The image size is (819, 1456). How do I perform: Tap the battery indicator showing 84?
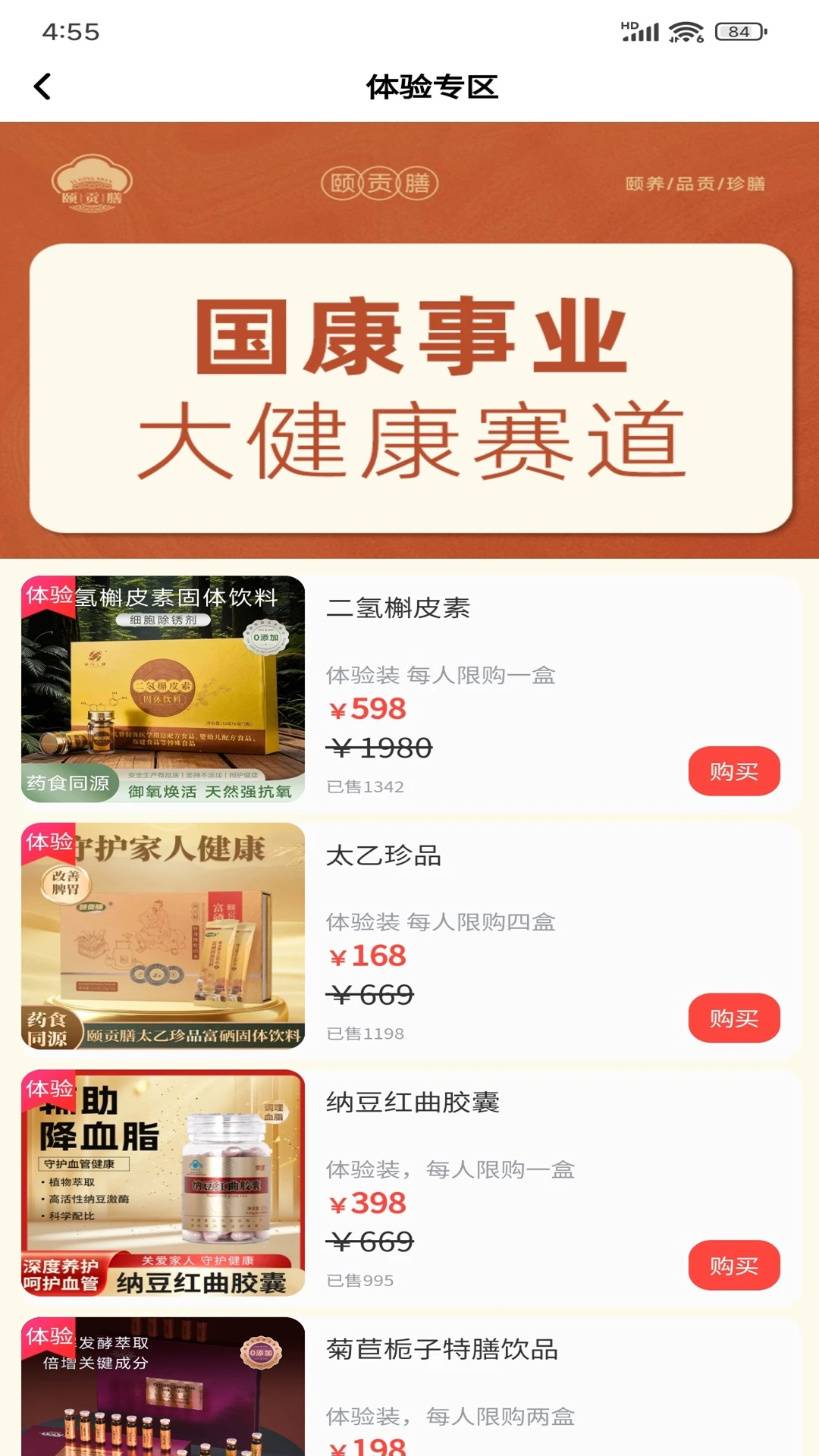coord(739,32)
